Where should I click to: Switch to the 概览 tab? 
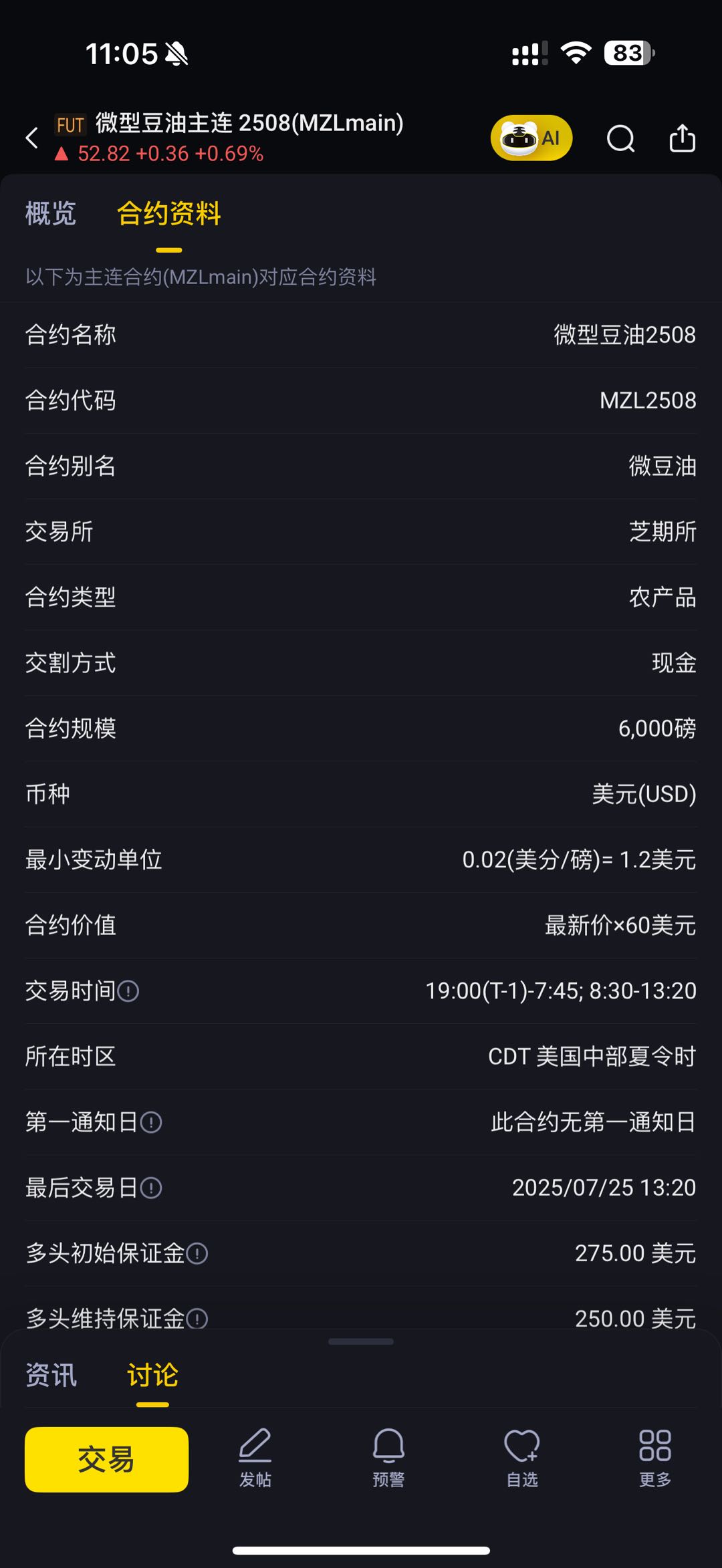click(51, 214)
